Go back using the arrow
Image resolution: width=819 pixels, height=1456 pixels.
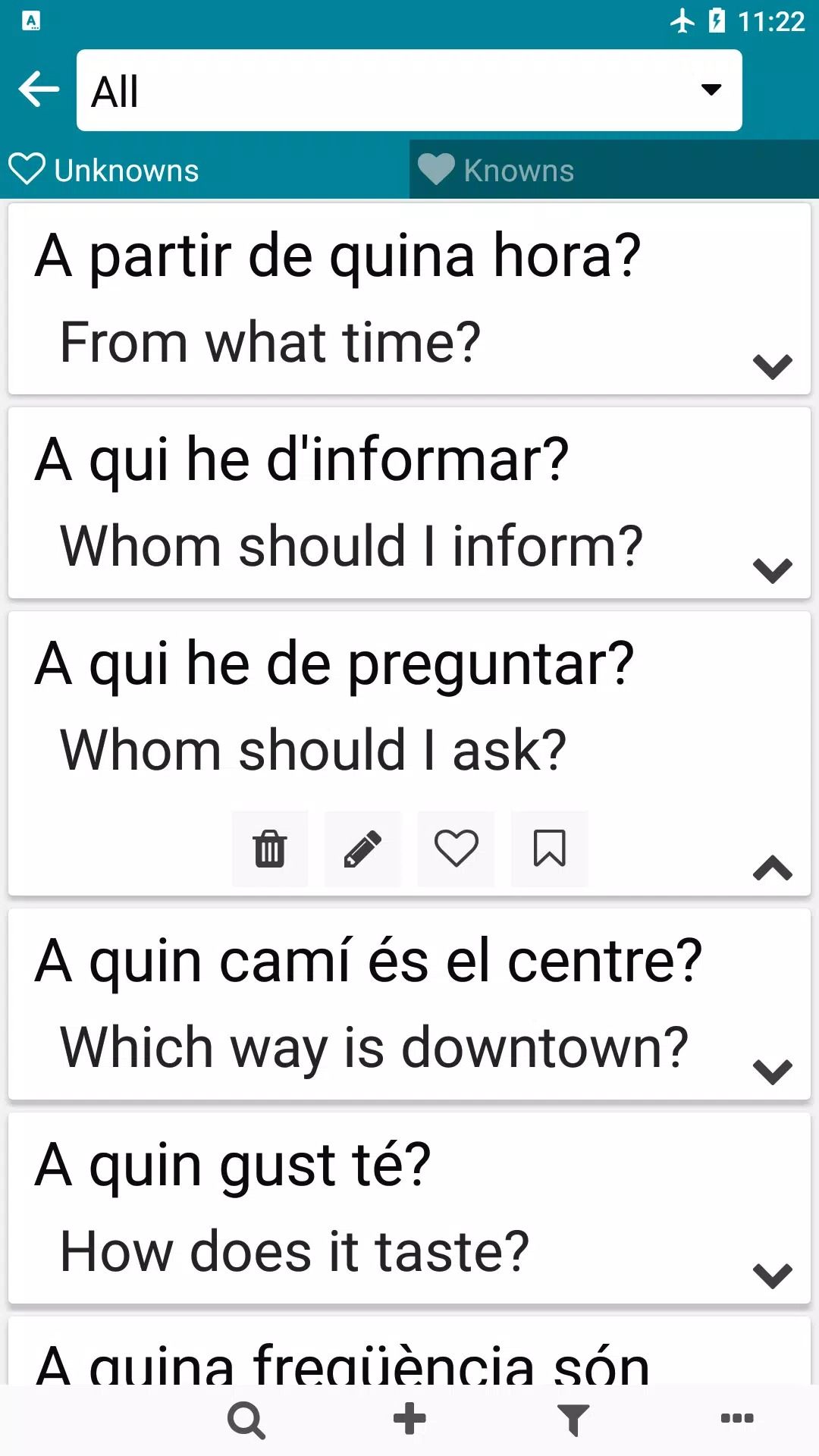click(x=39, y=89)
